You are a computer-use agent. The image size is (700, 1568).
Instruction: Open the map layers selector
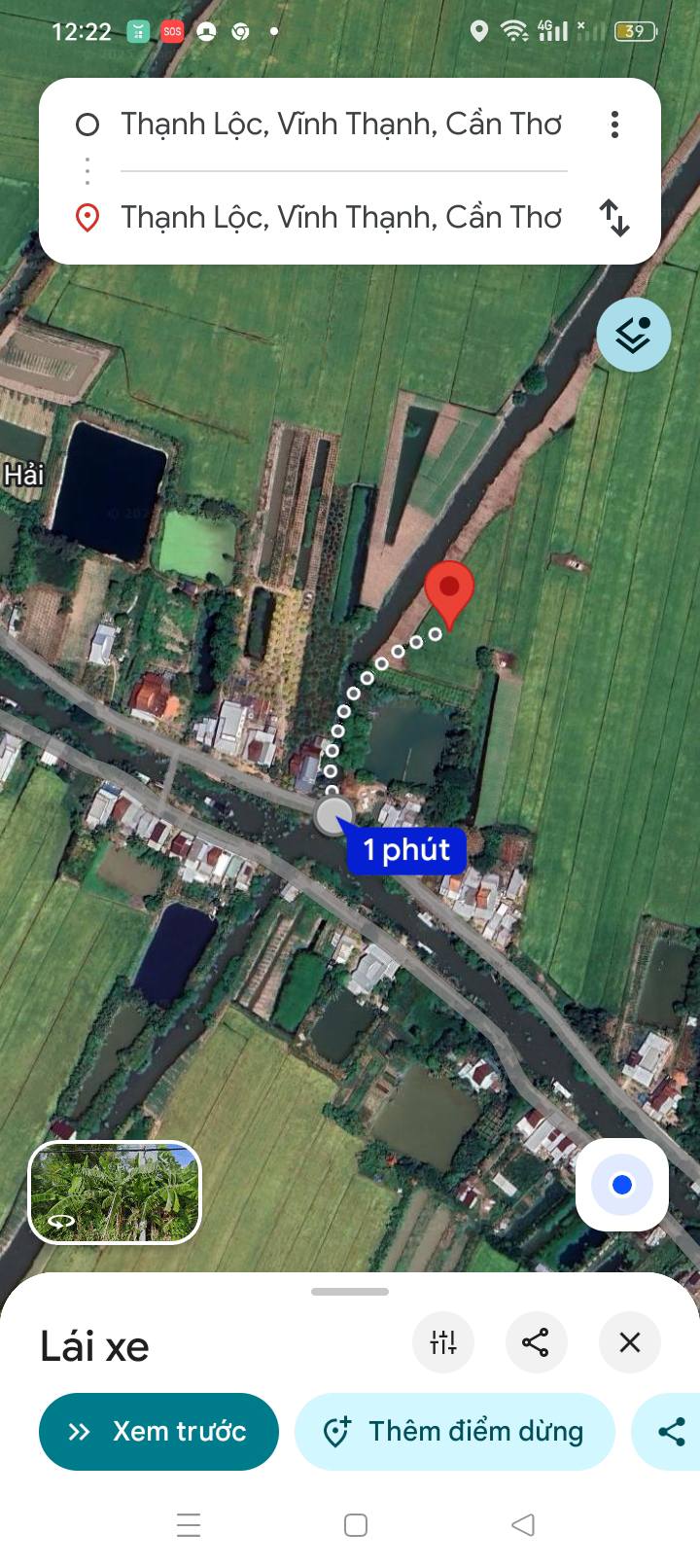click(x=633, y=336)
